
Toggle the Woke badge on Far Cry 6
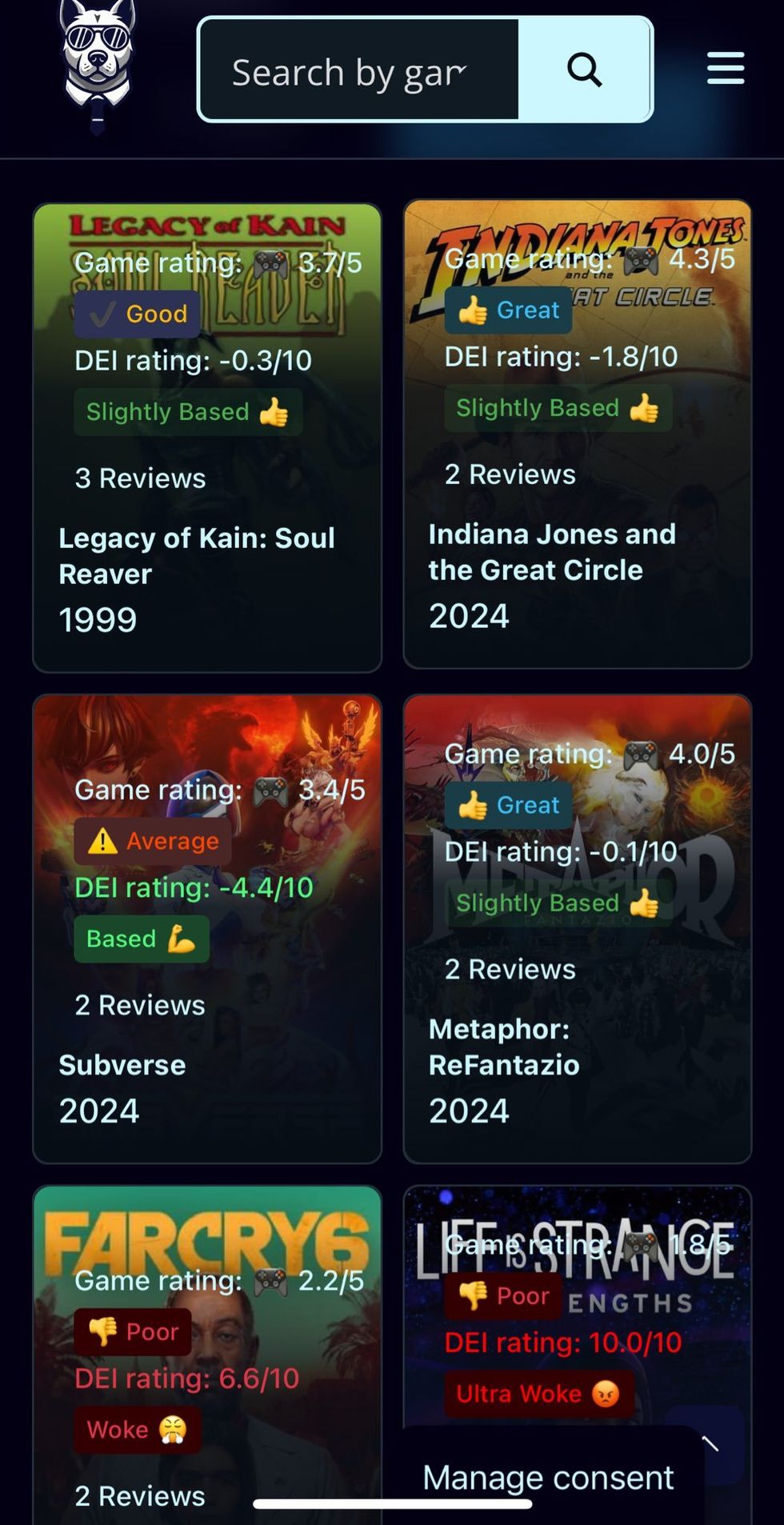coord(136,1430)
